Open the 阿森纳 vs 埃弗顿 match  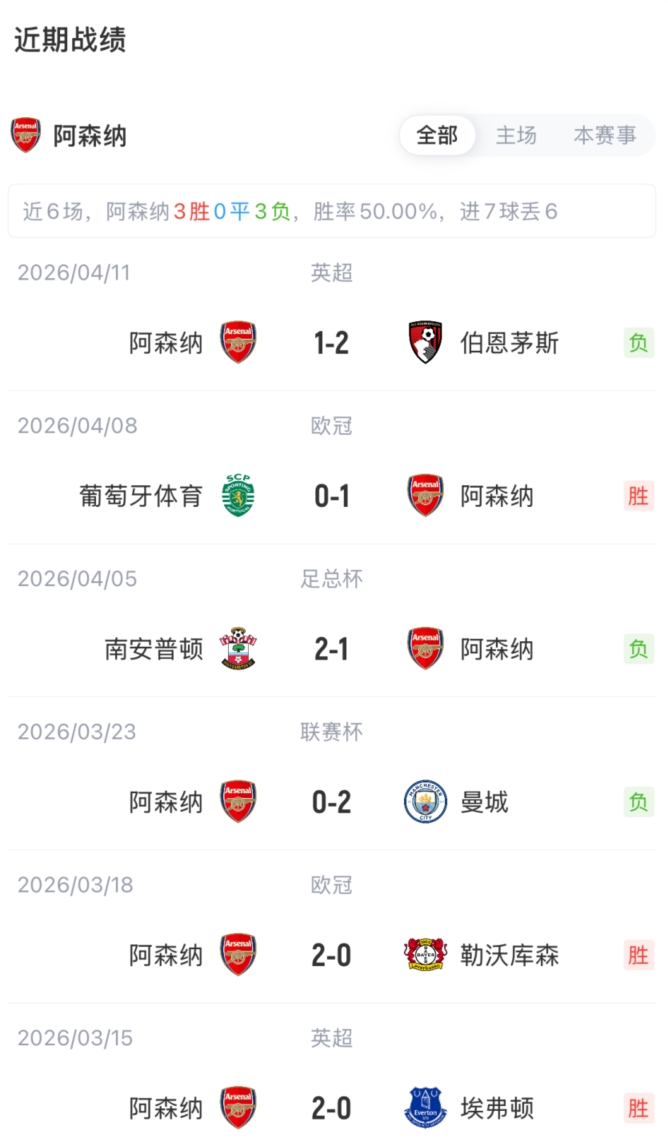(x=331, y=1108)
